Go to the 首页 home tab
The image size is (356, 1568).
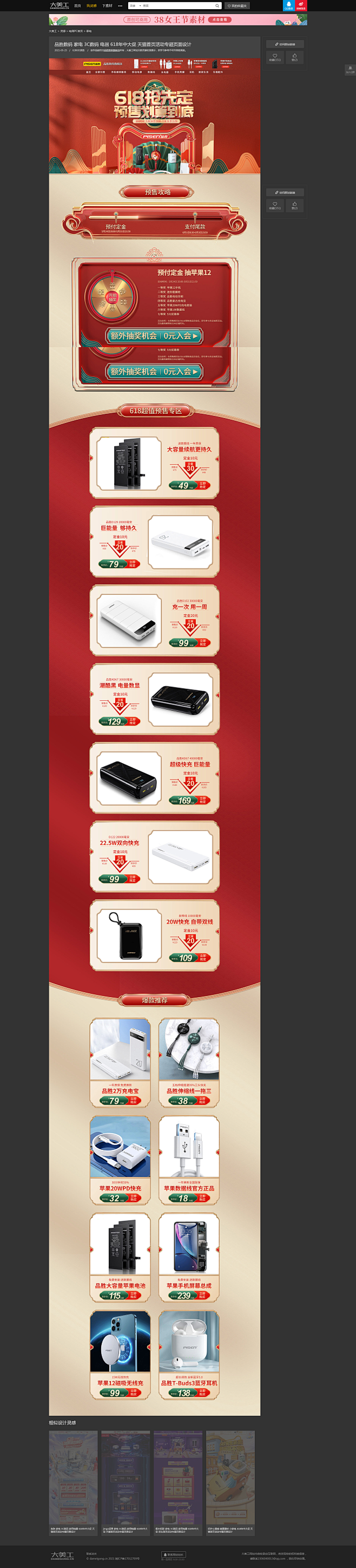click(x=77, y=5)
